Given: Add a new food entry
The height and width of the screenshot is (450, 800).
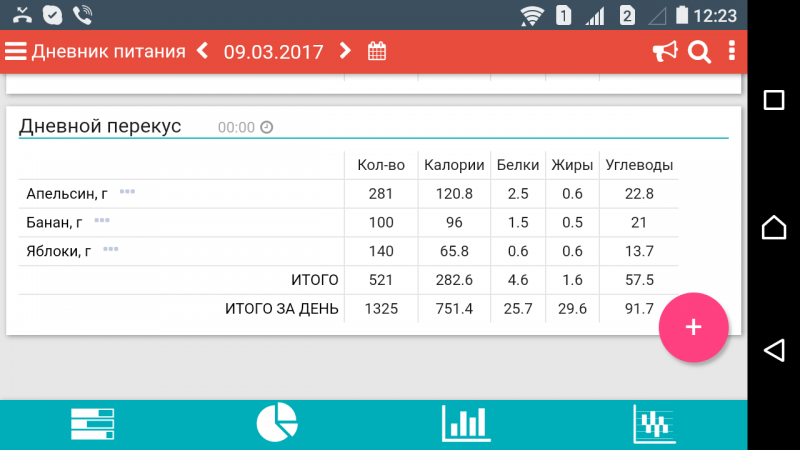Looking at the screenshot, I should (x=694, y=327).
